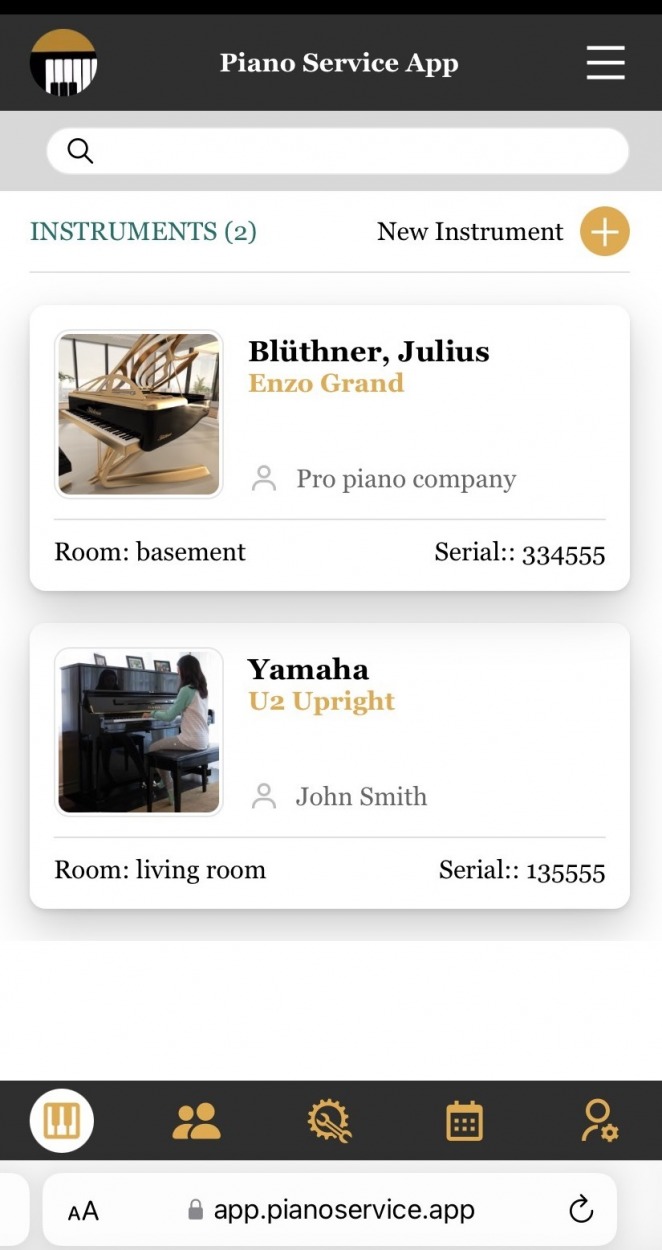Switch to the customers tab
The width and height of the screenshot is (662, 1250).
click(196, 1121)
